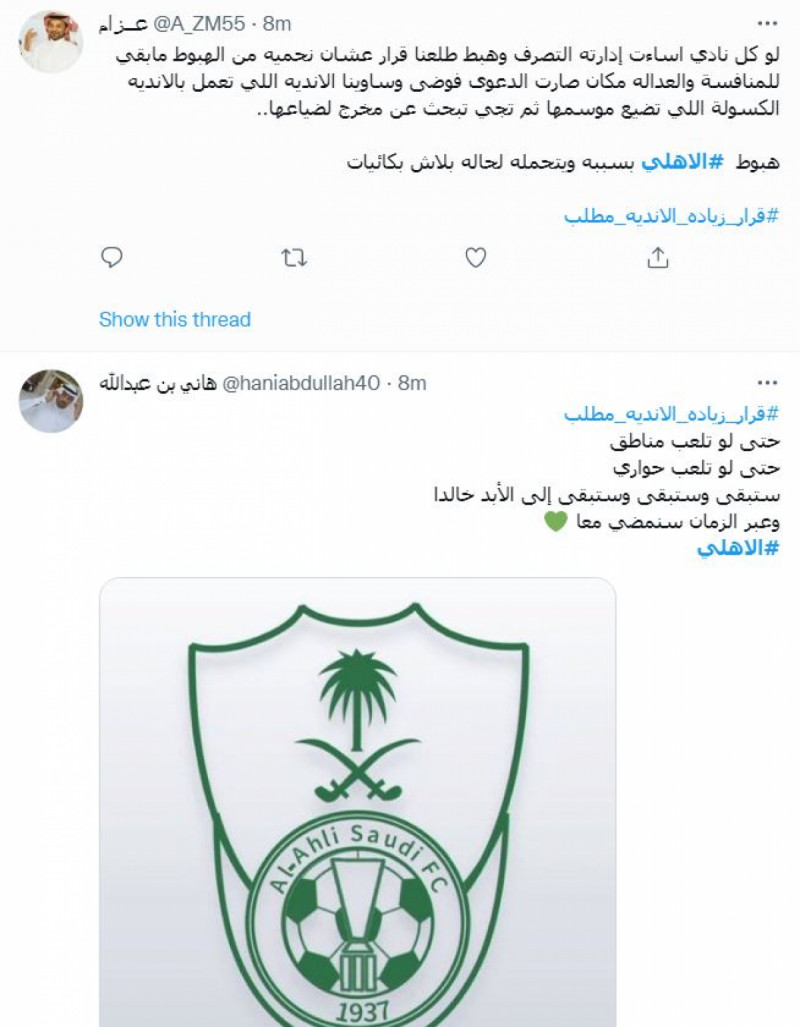Open @haniabdullah40 username handle

point(301,383)
